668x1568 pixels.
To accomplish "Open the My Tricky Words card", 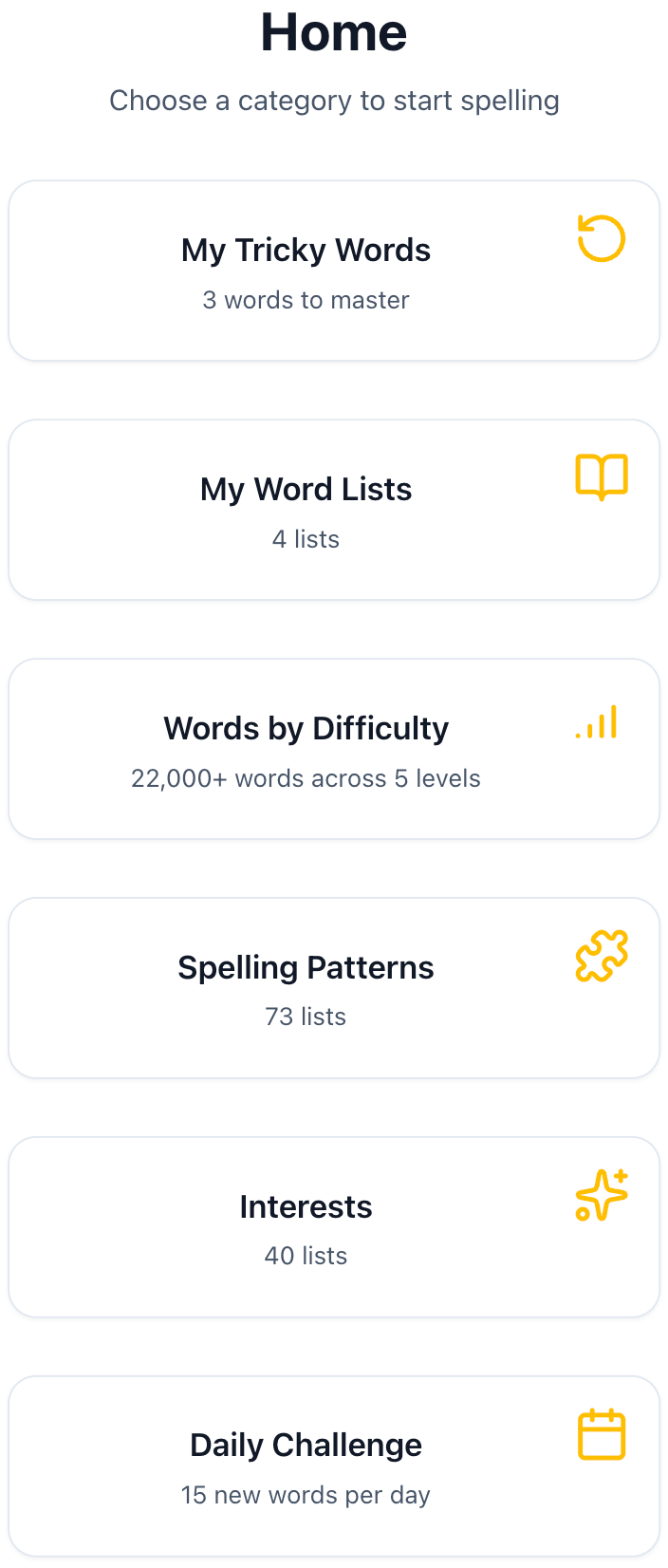I will [334, 271].
